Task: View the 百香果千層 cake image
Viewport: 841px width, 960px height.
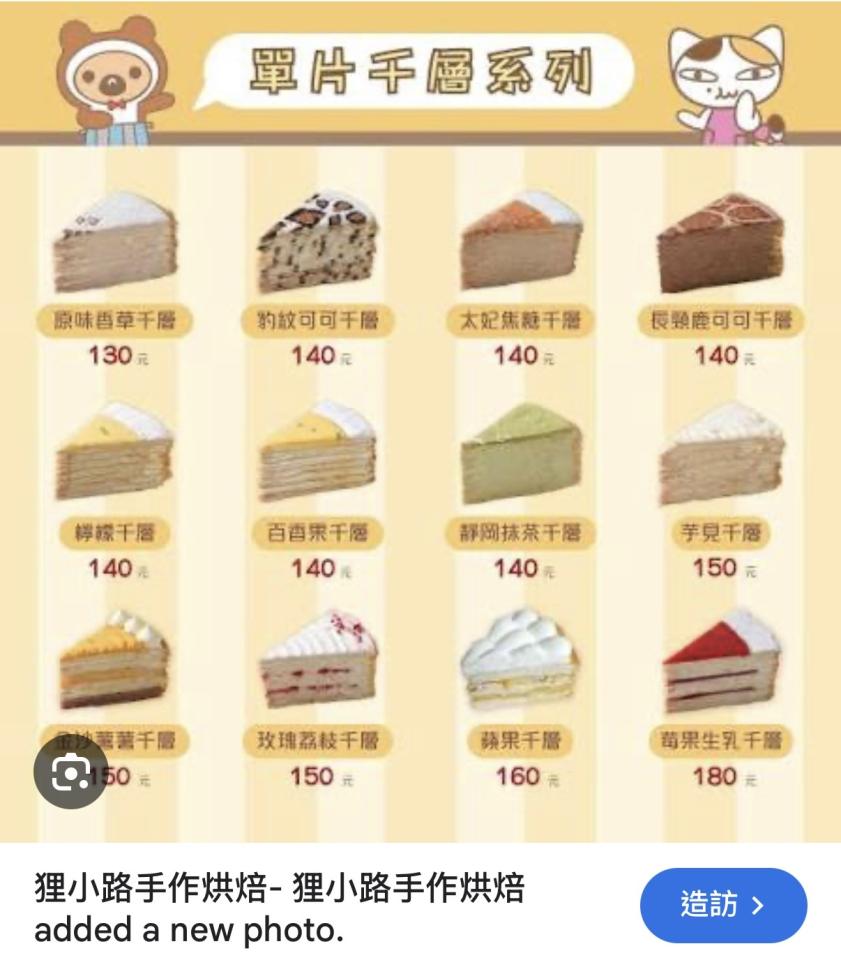Action: [x=317, y=450]
